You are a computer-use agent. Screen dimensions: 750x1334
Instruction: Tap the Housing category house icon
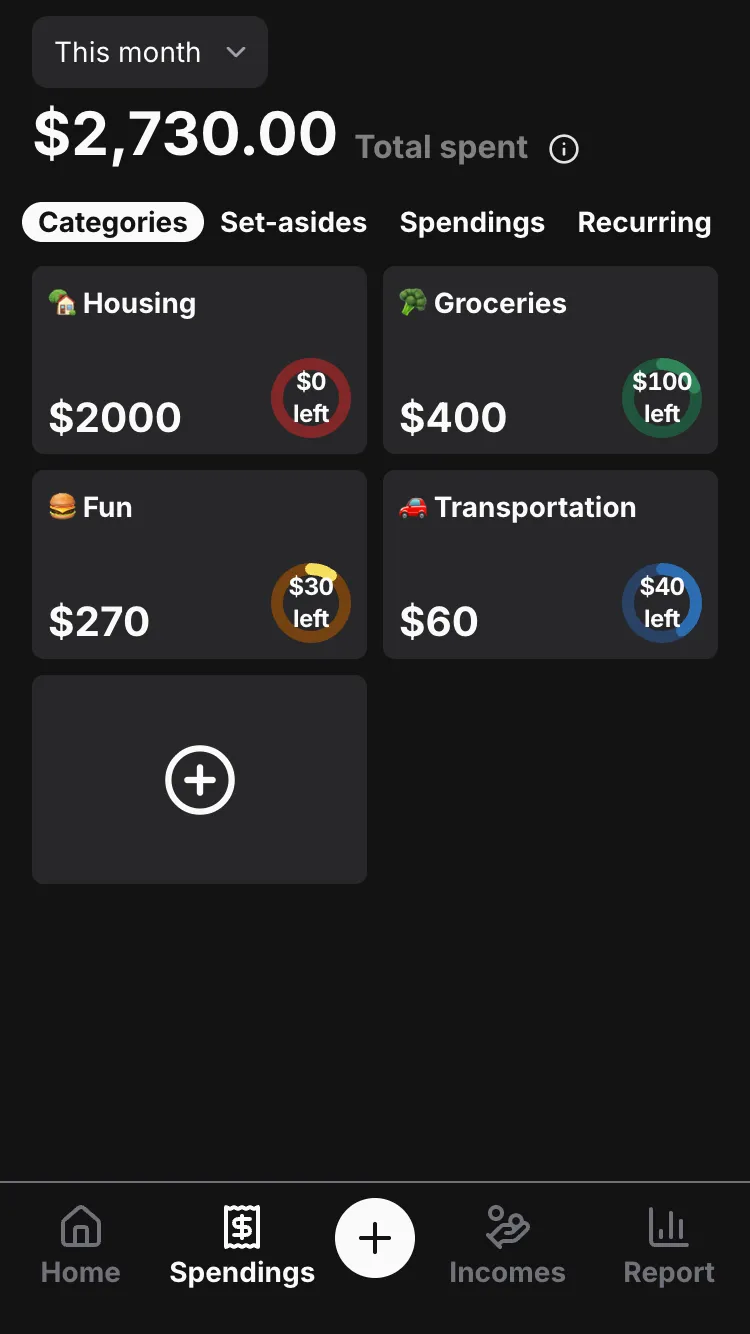[60, 303]
